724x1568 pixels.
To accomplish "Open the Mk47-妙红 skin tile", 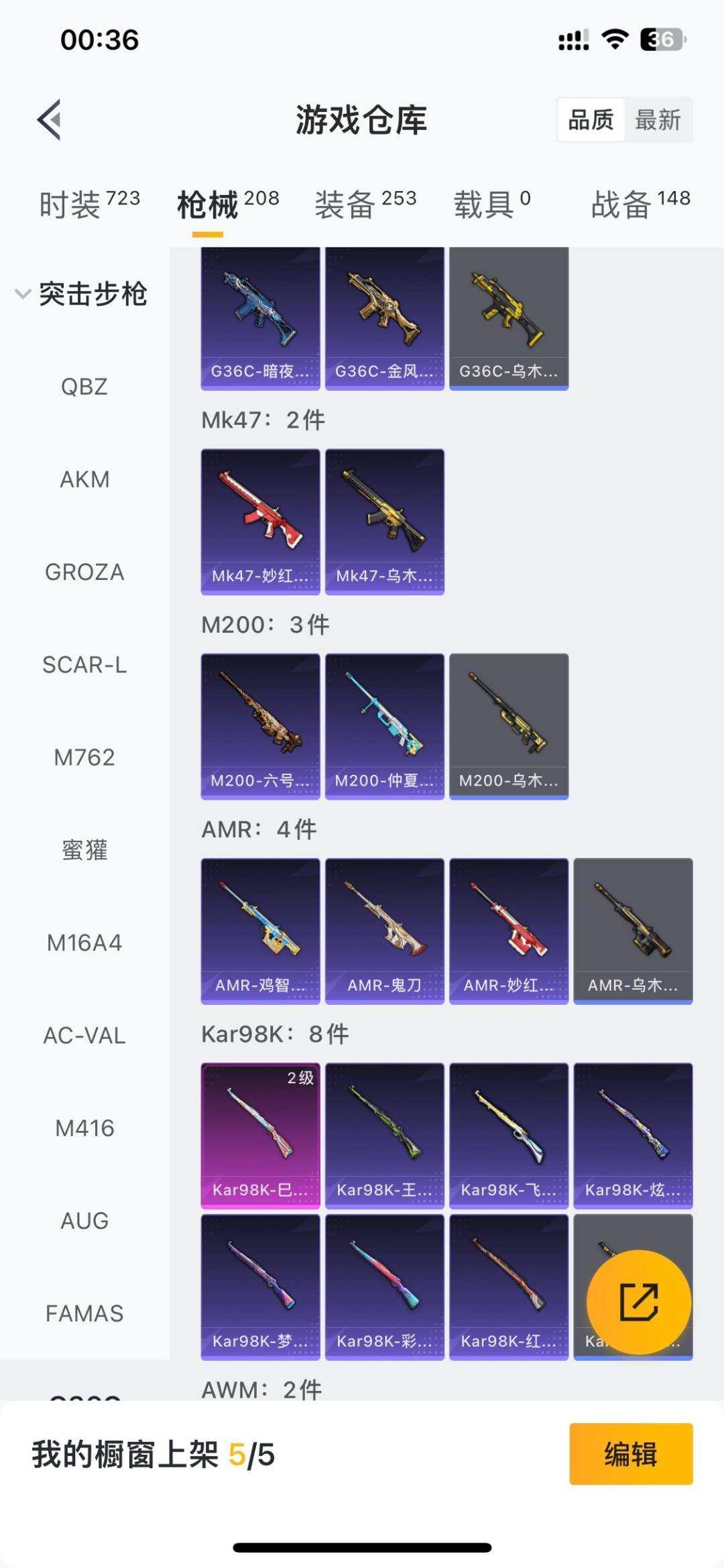I will tap(260, 522).
